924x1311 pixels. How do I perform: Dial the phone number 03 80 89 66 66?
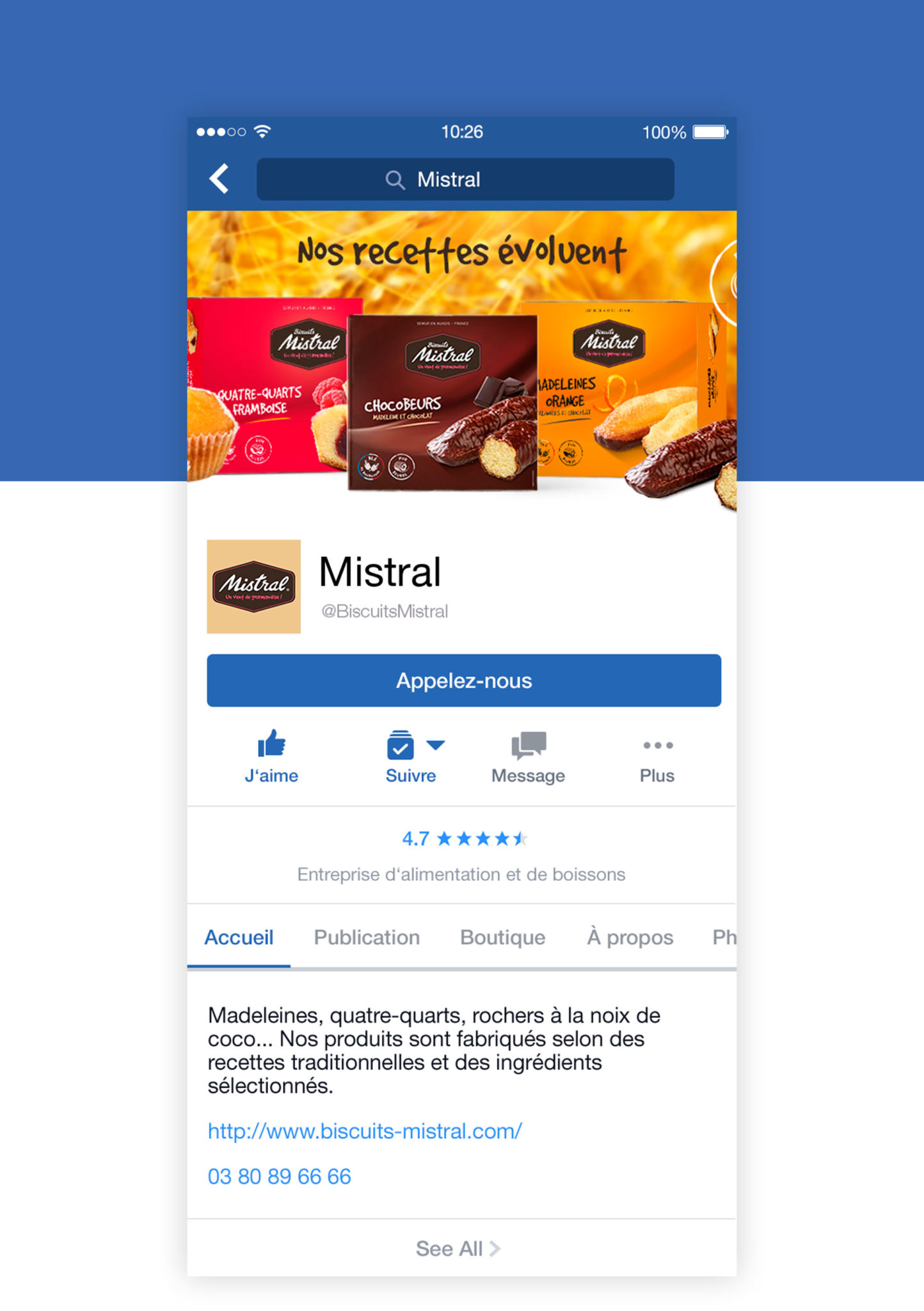(280, 1177)
